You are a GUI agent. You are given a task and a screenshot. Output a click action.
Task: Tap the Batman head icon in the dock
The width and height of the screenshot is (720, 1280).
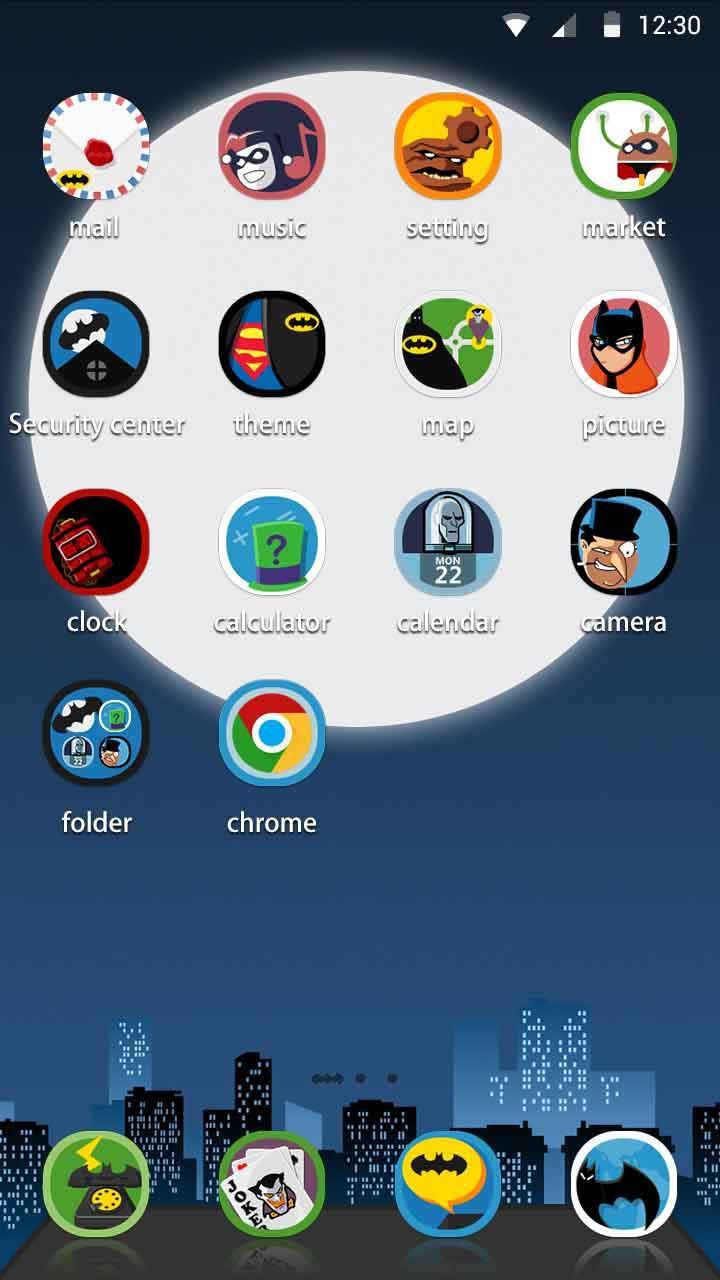624,1185
